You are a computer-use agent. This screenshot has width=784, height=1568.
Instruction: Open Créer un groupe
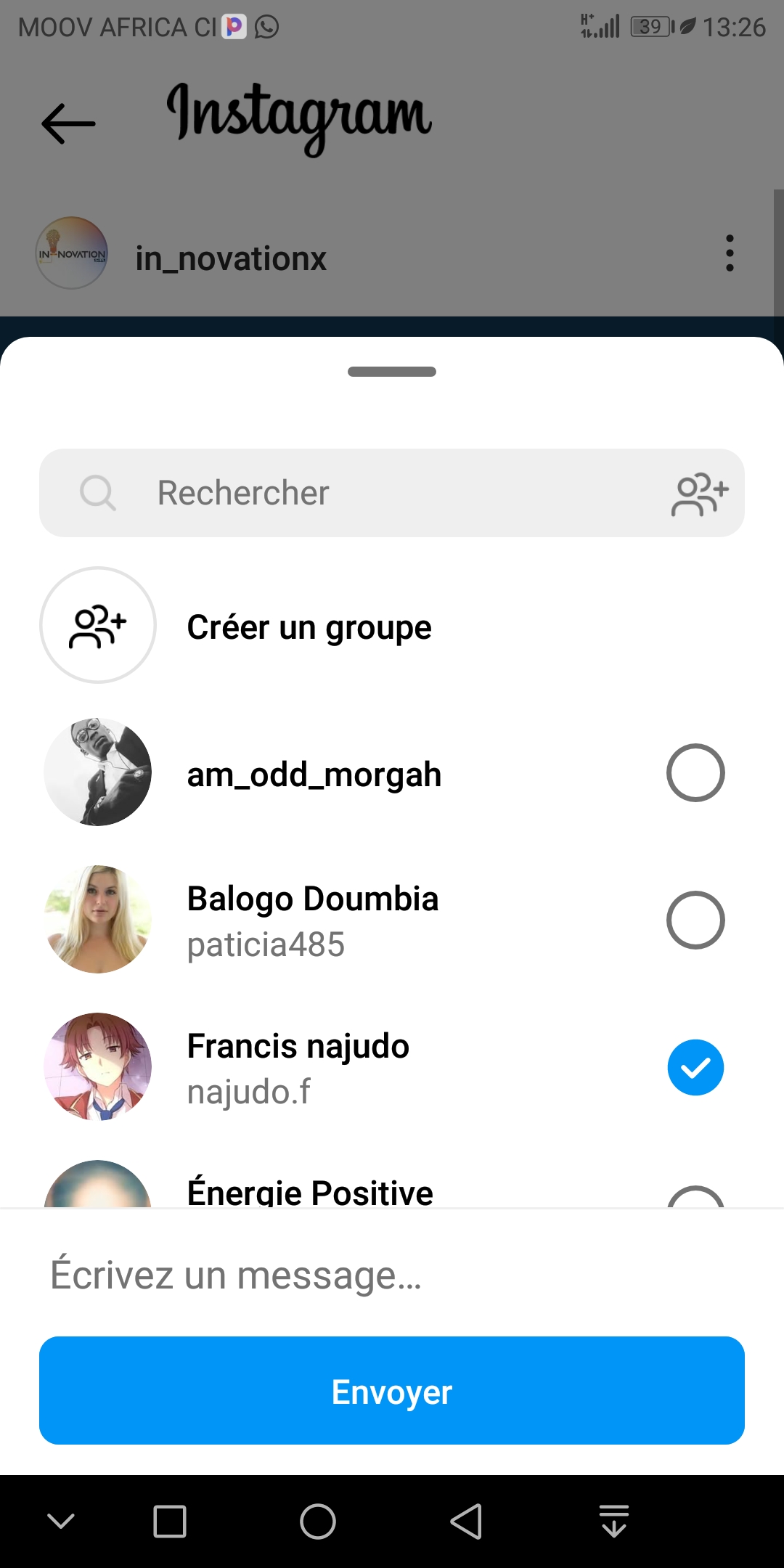click(x=309, y=626)
